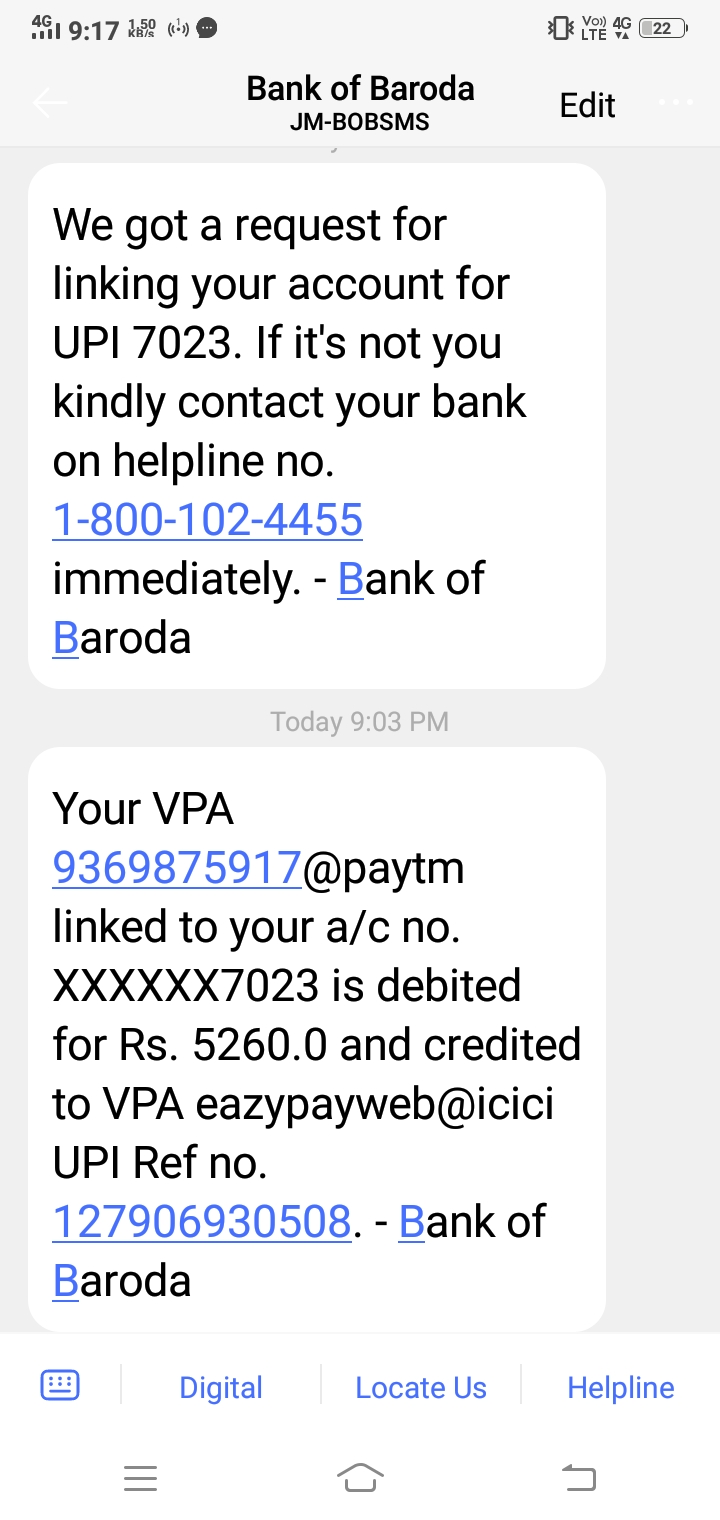Screen dimensions: 720x1520
Task: Tap the Today 9:03 PM timestamp
Action: (359, 721)
